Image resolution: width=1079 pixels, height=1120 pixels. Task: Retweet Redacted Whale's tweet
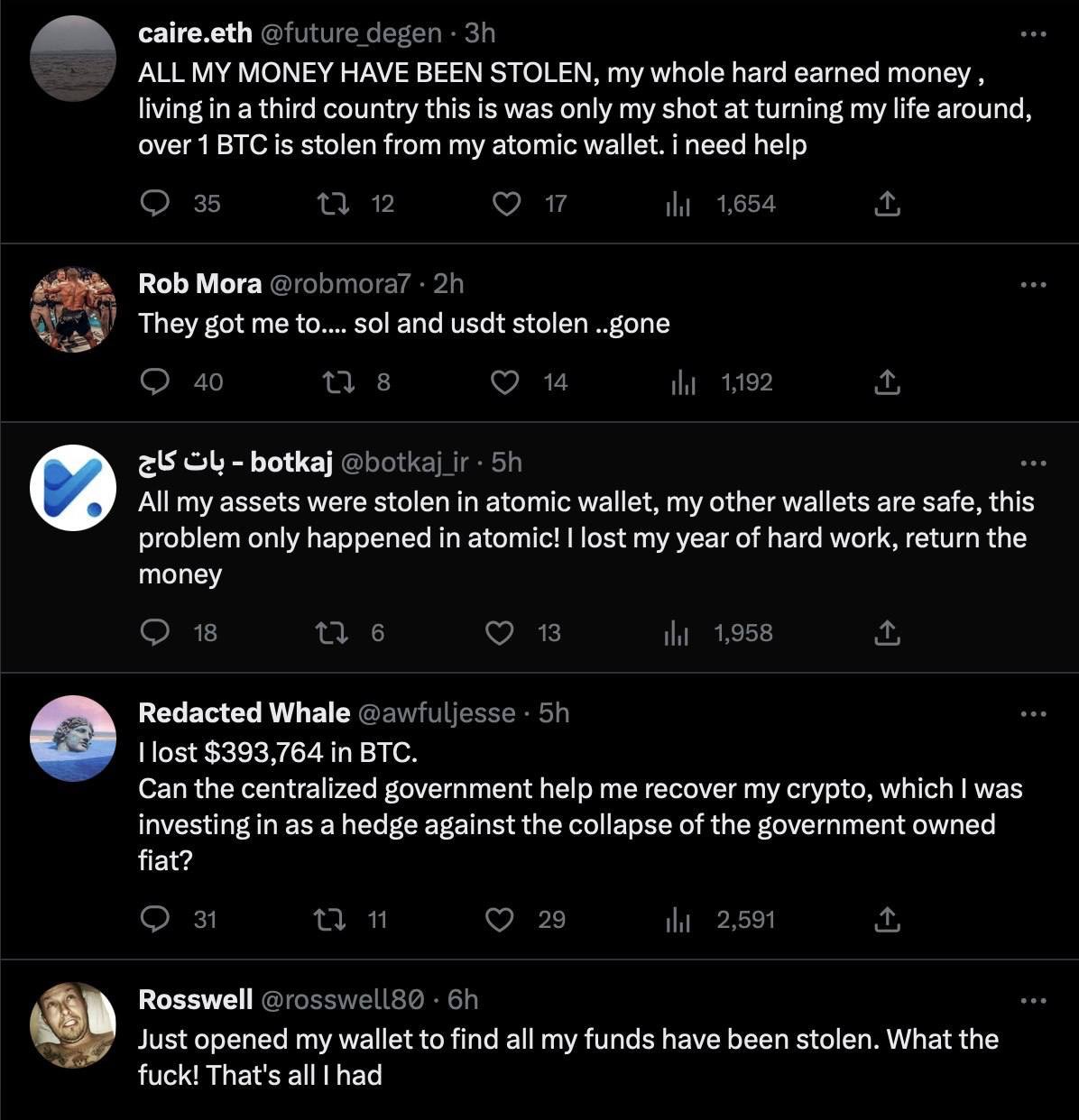point(328,920)
